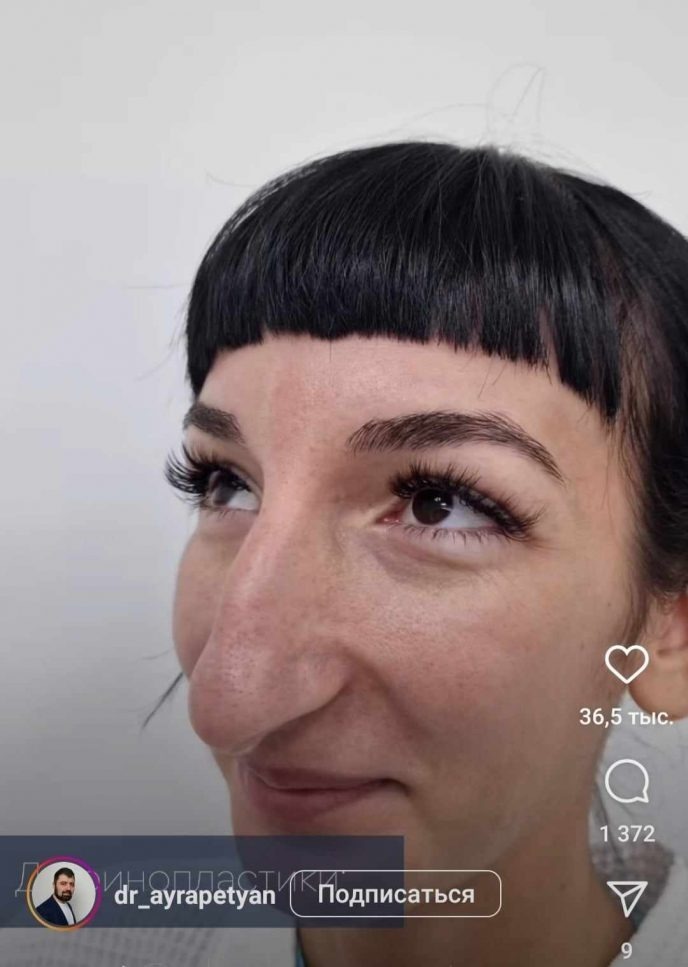Open dr_ayrapetyan's profile picture
This screenshot has height=967, width=688.
pos(65,894)
